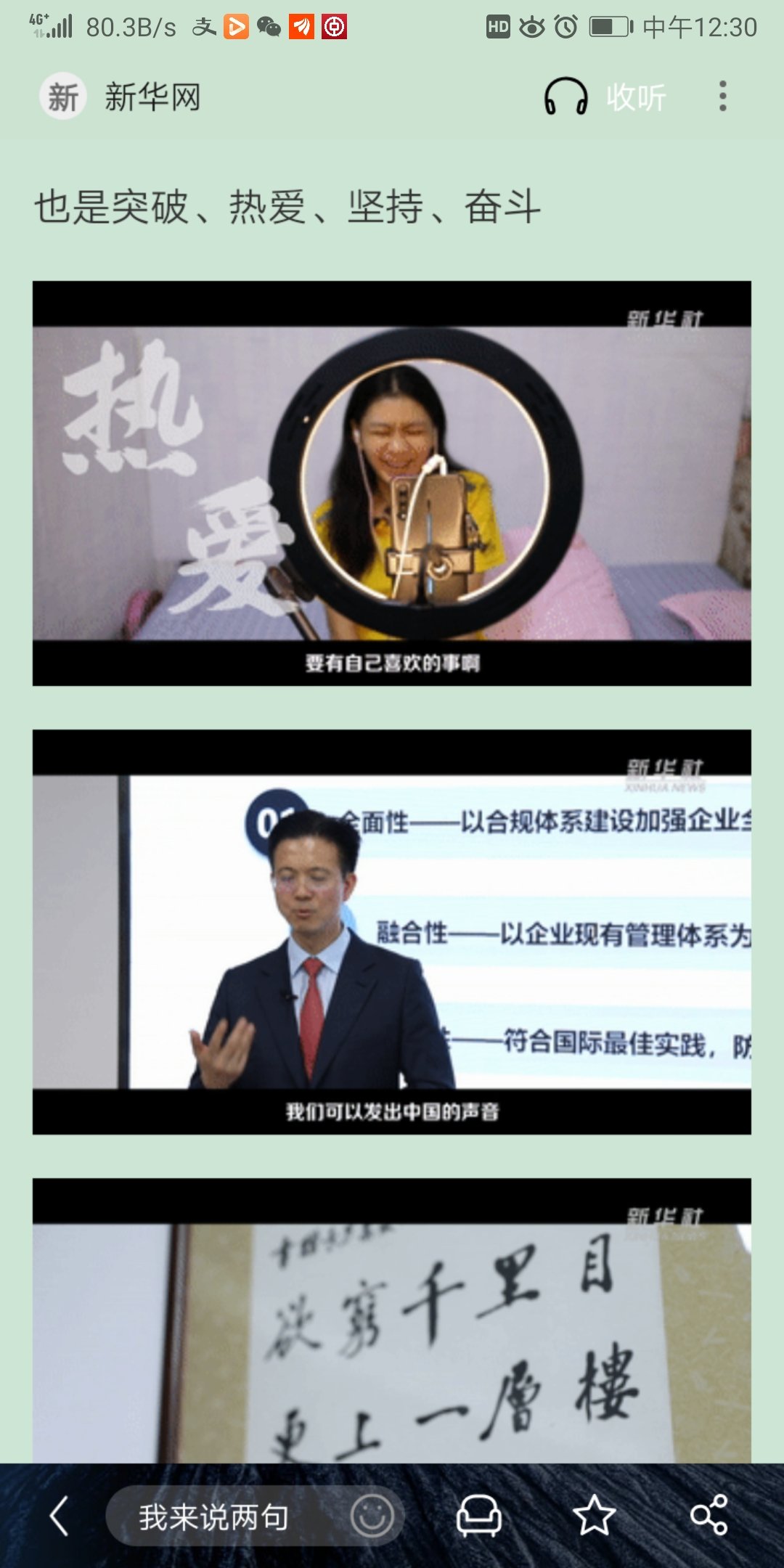View comments via the sofa icon

478,1516
